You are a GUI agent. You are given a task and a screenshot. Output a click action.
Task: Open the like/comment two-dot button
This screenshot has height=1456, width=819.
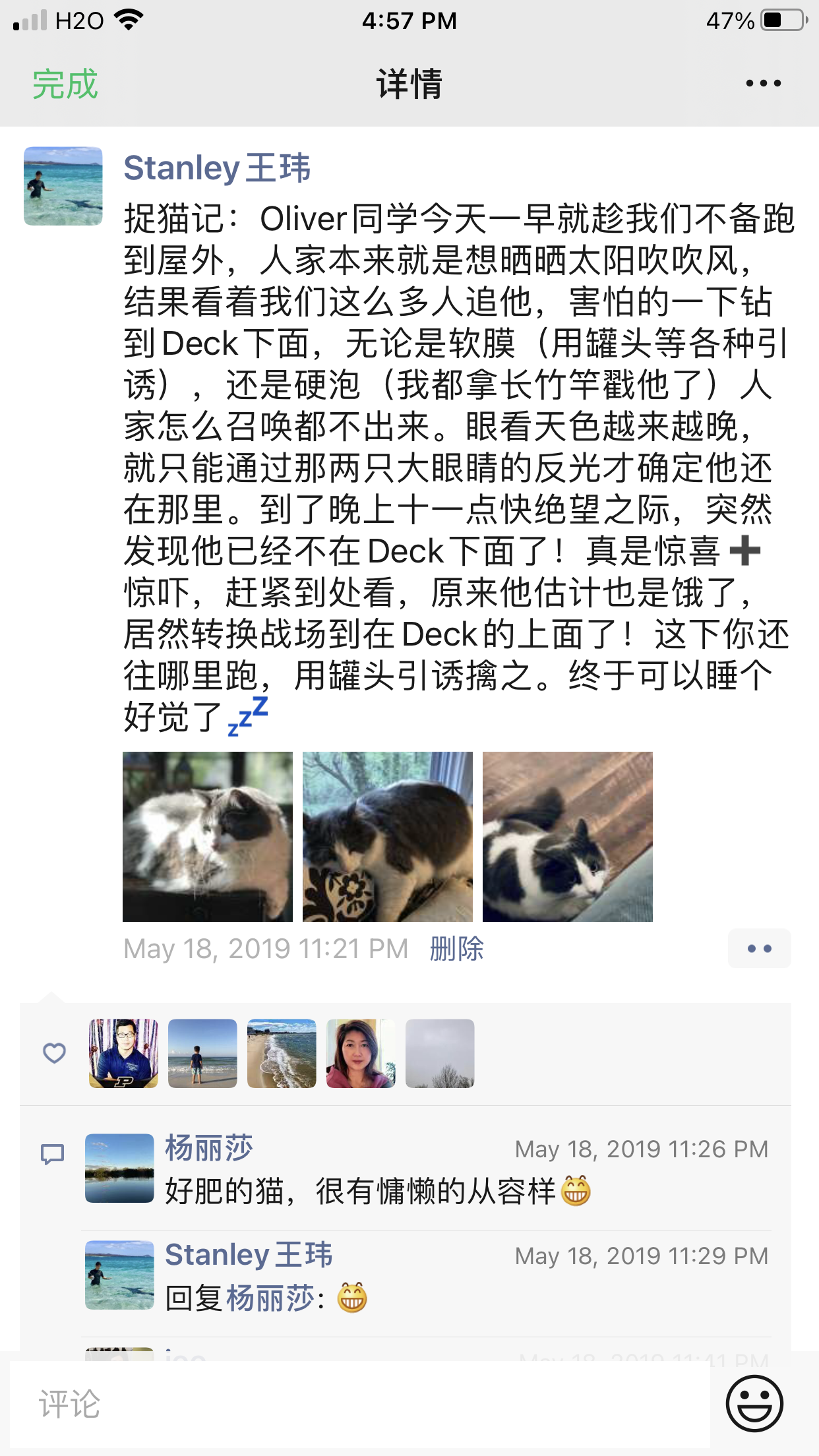point(759,948)
